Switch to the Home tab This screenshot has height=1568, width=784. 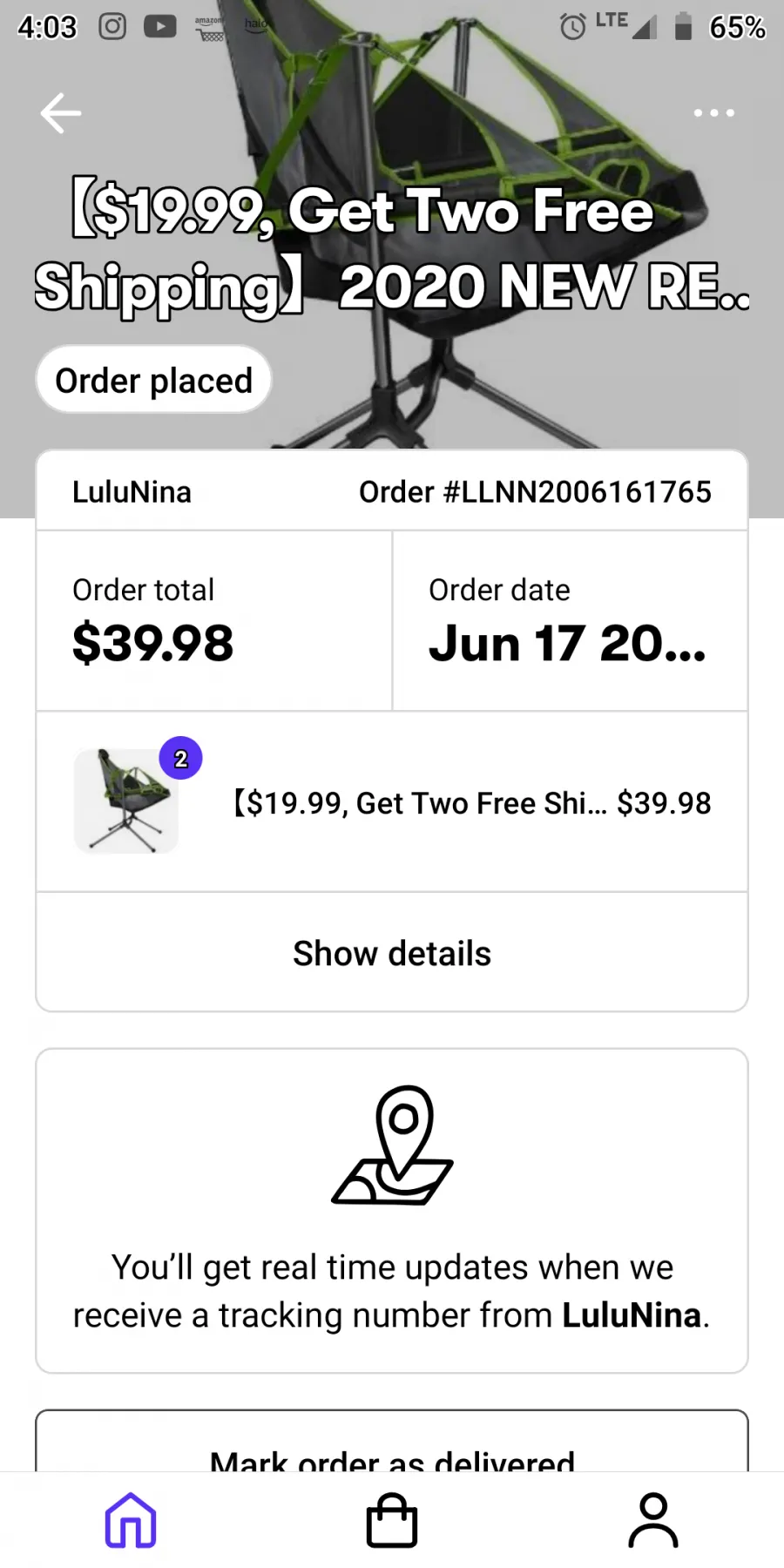(x=131, y=1521)
